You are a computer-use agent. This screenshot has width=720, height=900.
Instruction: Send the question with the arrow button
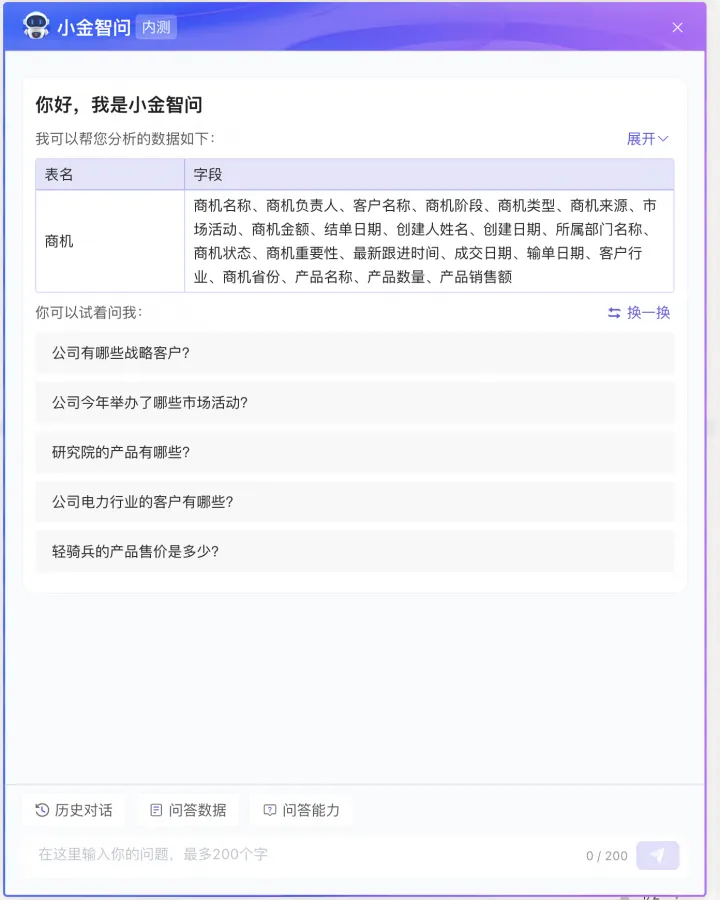pyautogui.click(x=657, y=855)
